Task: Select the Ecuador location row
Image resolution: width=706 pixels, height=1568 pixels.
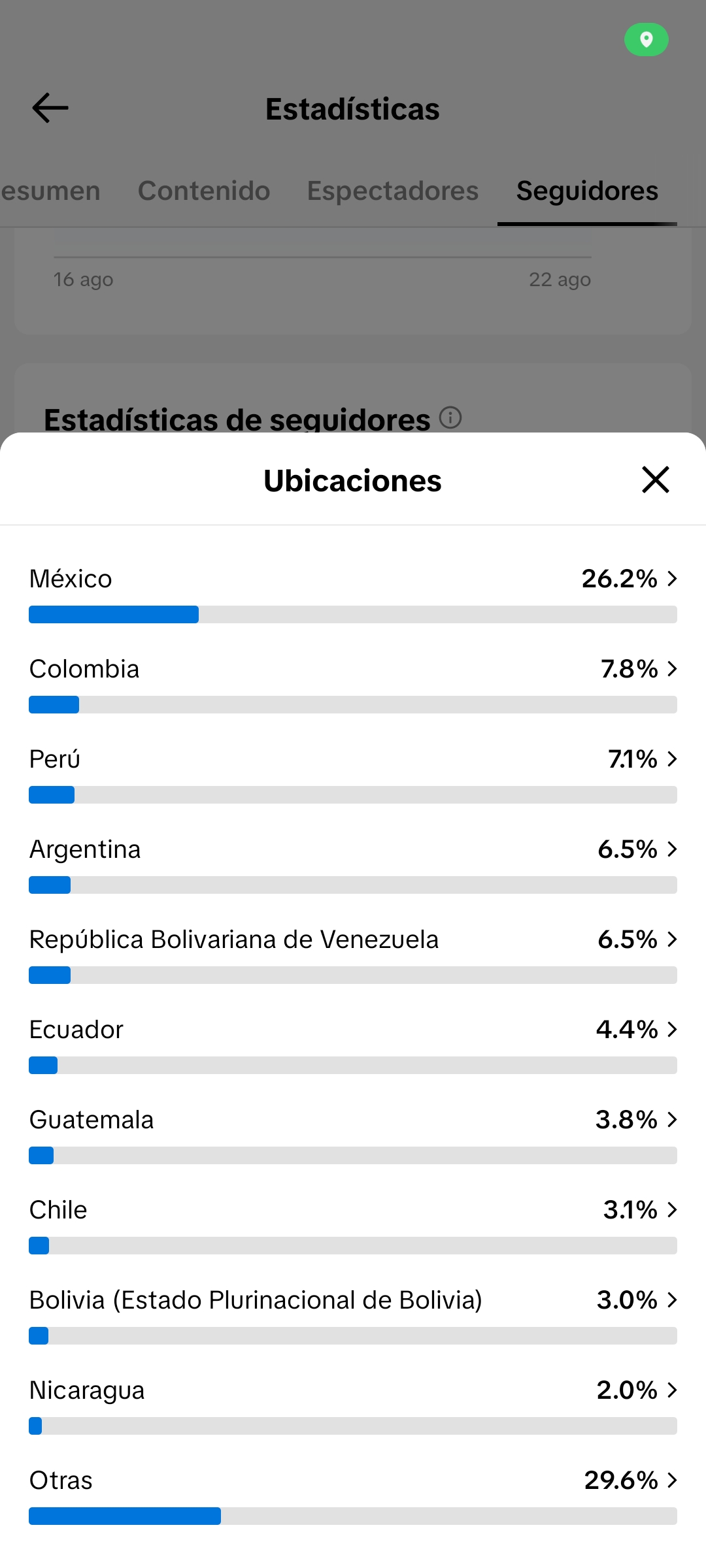Action: tap(353, 1044)
